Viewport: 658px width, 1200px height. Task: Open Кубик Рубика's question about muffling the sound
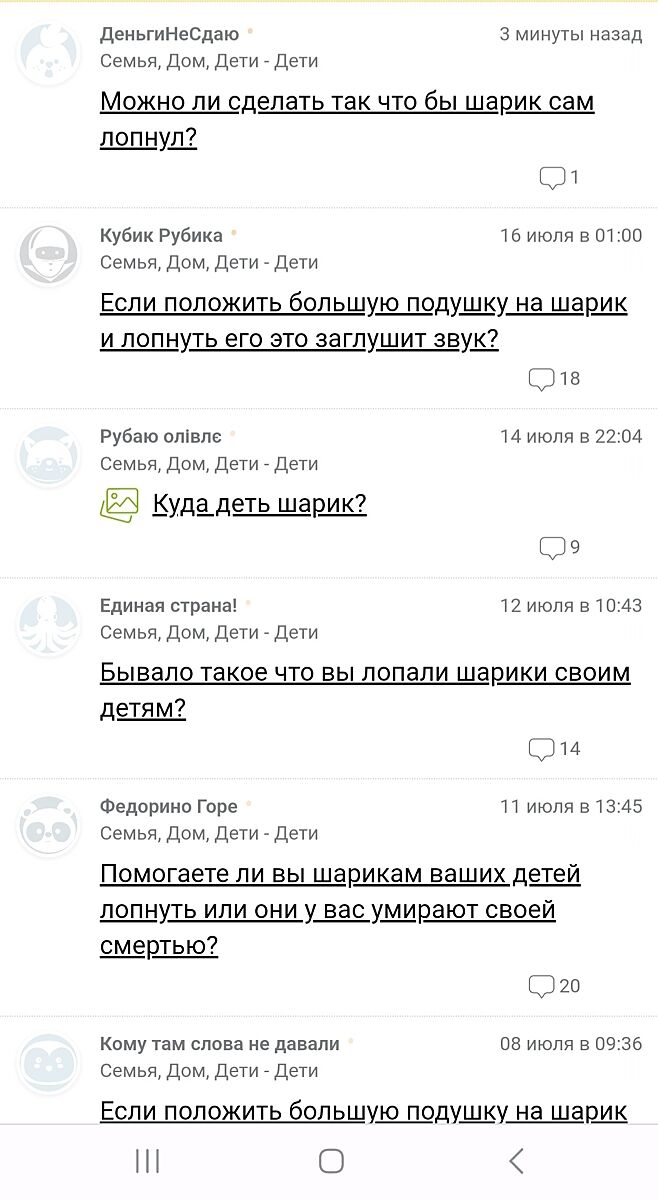tap(363, 321)
